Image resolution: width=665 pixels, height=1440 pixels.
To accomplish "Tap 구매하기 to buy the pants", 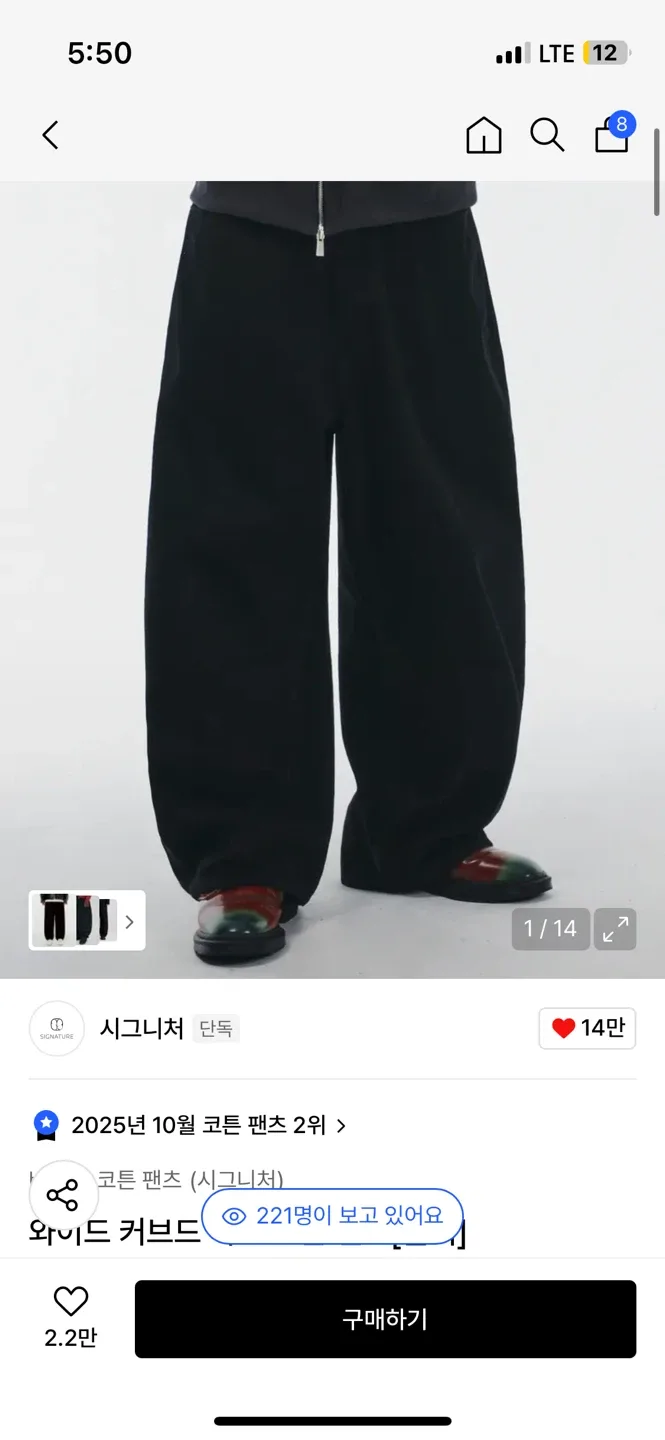I will coord(385,1319).
